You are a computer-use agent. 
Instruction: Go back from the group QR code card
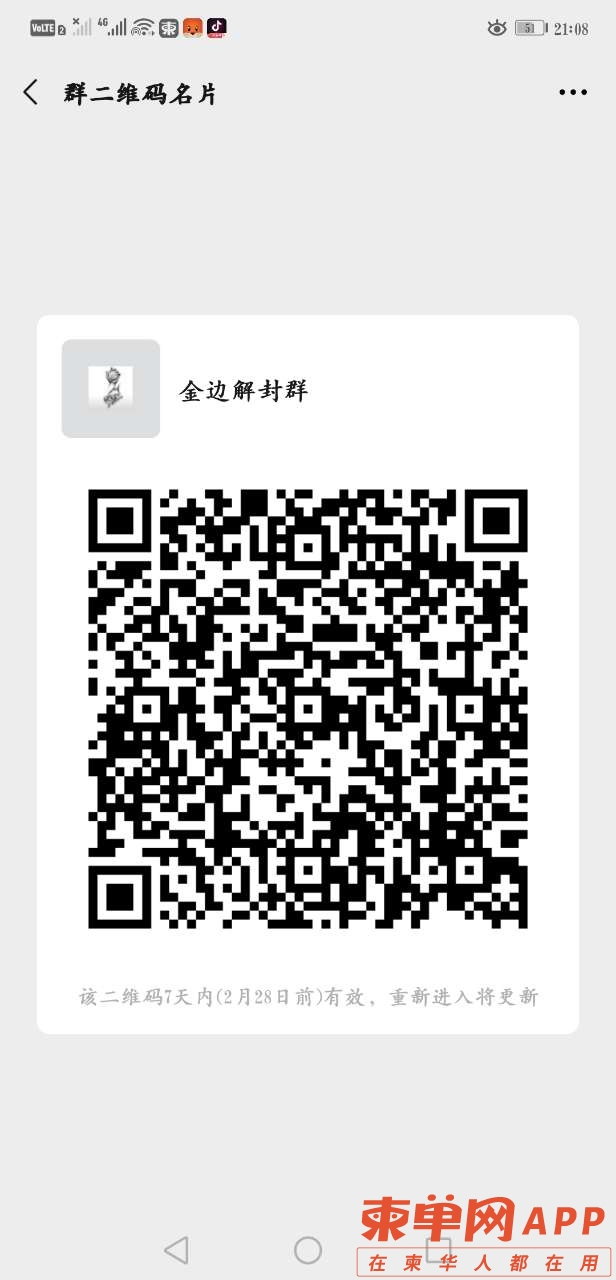30,93
